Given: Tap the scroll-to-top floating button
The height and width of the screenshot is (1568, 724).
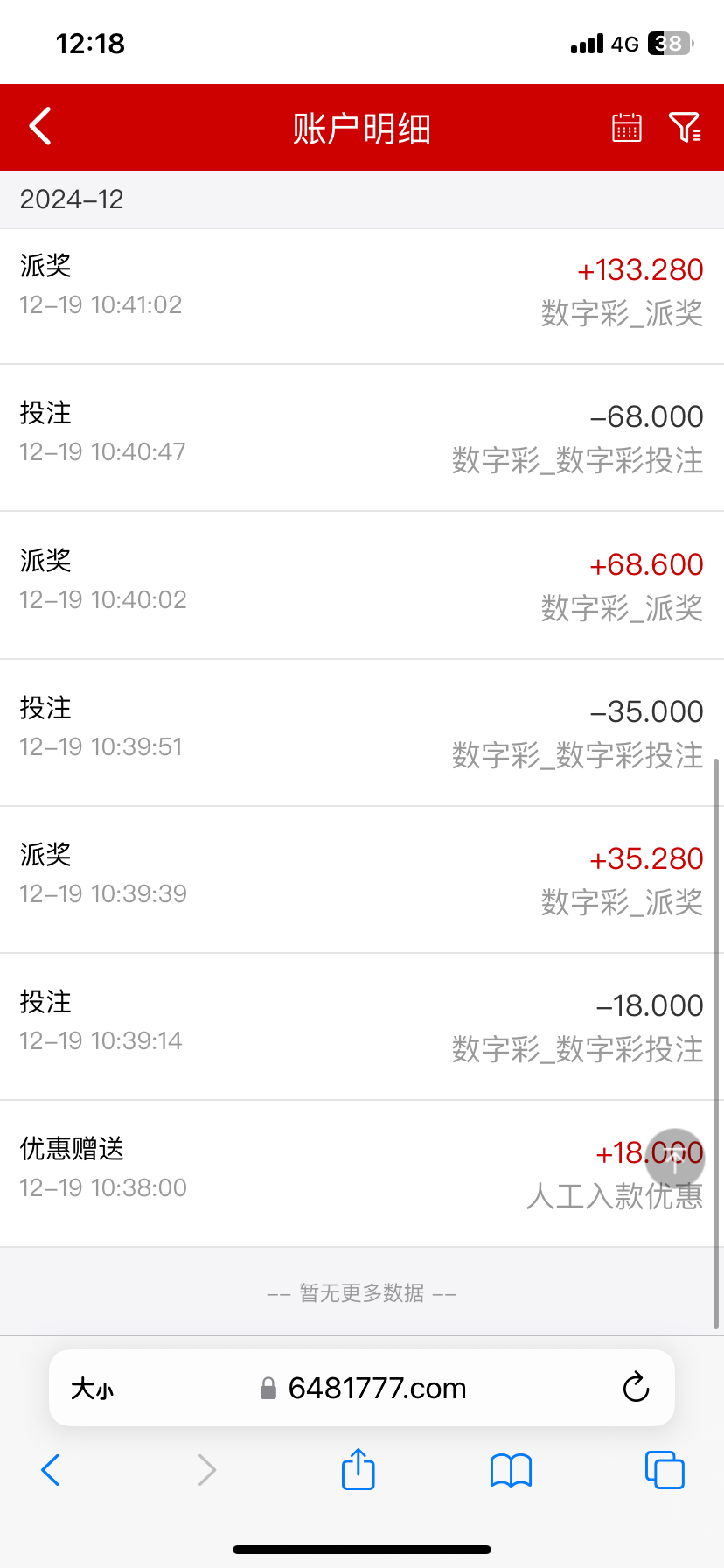Looking at the screenshot, I should pyautogui.click(x=674, y=1158).
